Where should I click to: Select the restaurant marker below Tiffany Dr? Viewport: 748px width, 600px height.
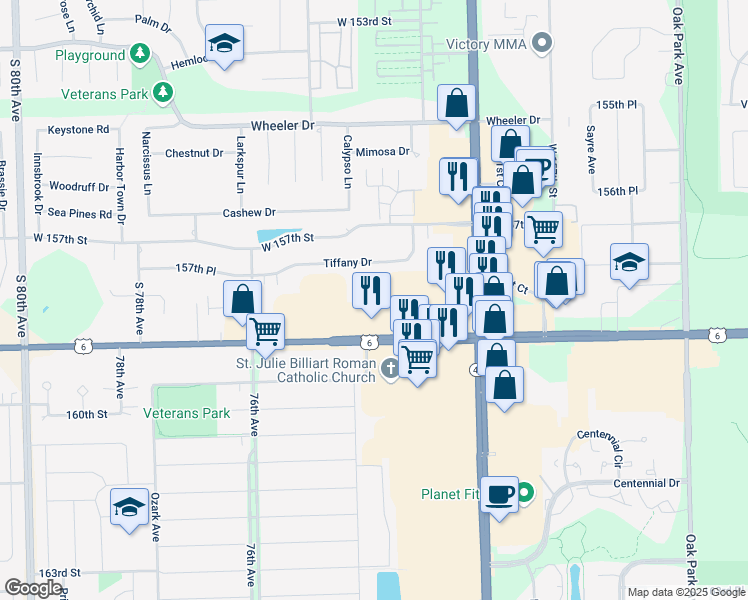371,291
